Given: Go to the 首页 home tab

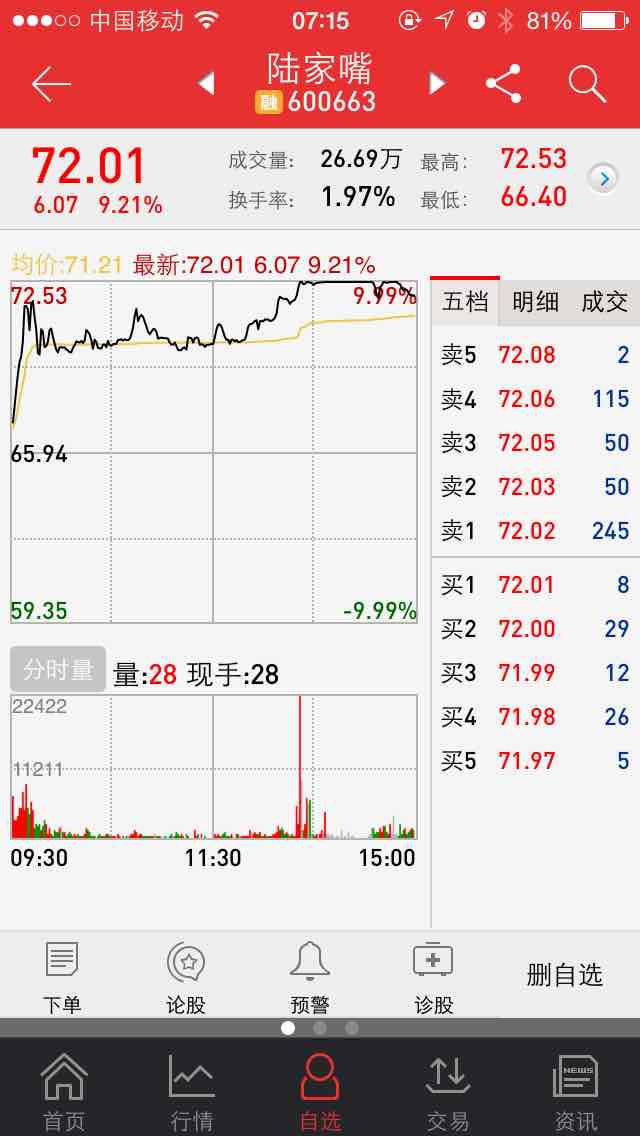Looking at the screenshot, I should (x=64, y=1092).
